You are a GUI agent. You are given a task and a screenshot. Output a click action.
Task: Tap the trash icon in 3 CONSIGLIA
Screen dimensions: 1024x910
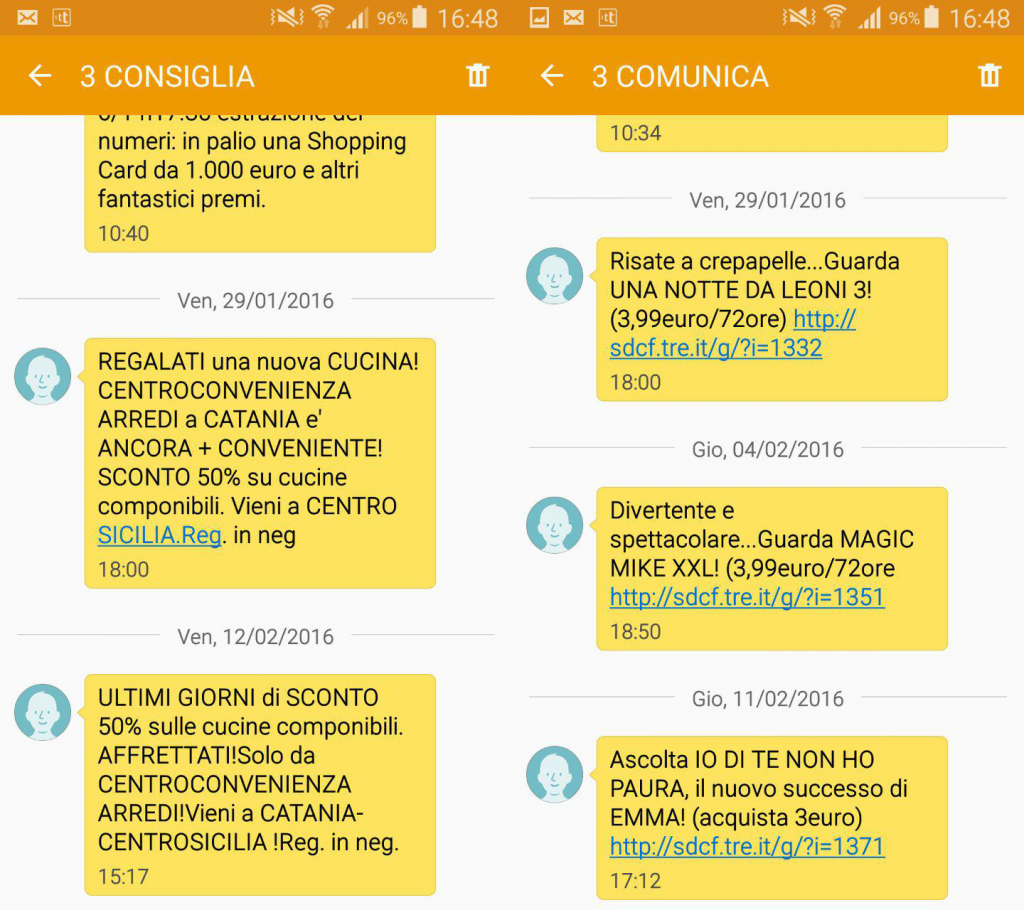(x=478, y=76)
